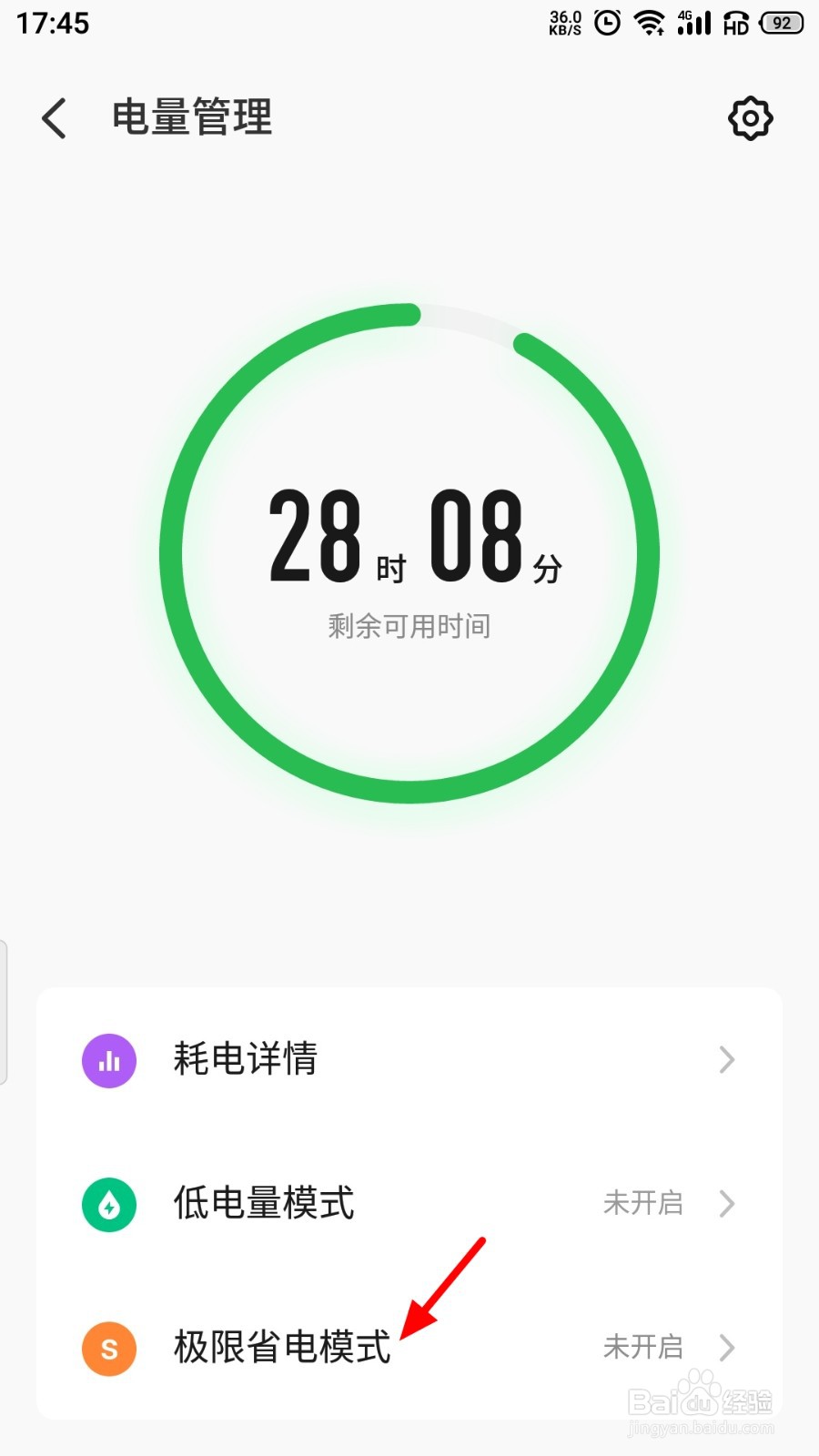Select the 电量管理 page title
Screen dimensions: 819x1456
coord(191,118)
